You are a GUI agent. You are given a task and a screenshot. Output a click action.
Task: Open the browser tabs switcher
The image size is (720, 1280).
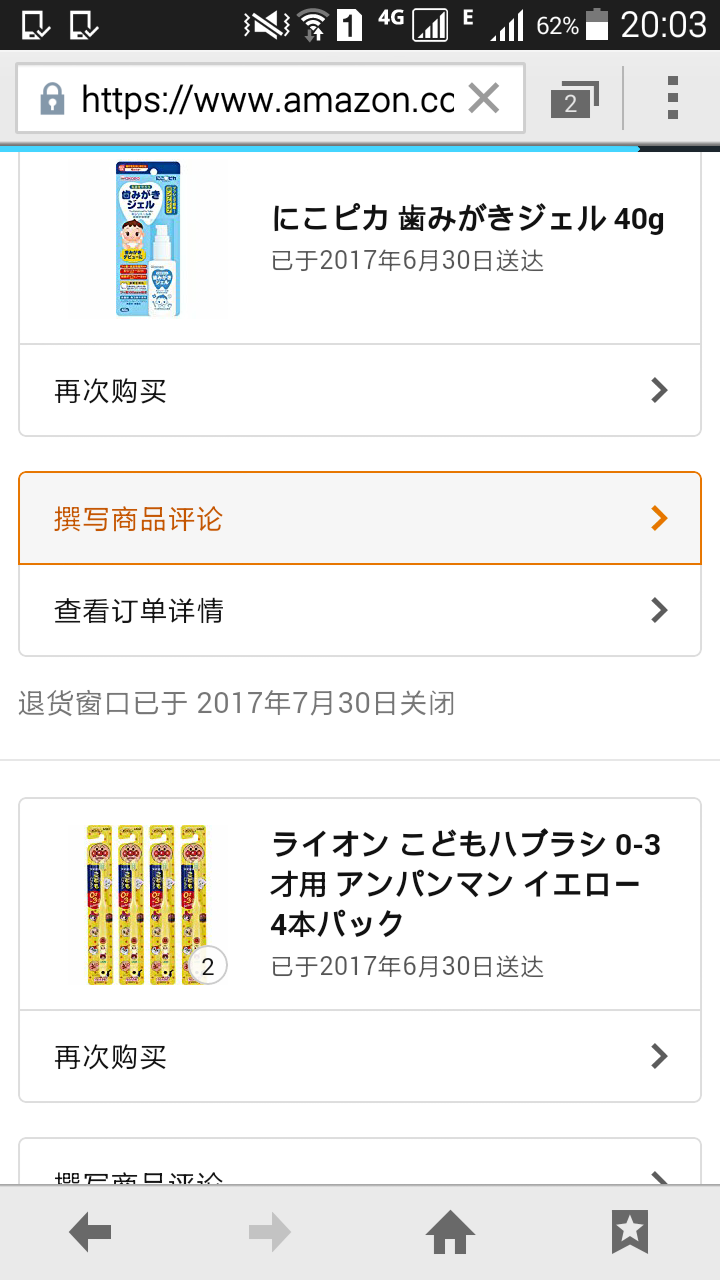click(x=574, y=99)
